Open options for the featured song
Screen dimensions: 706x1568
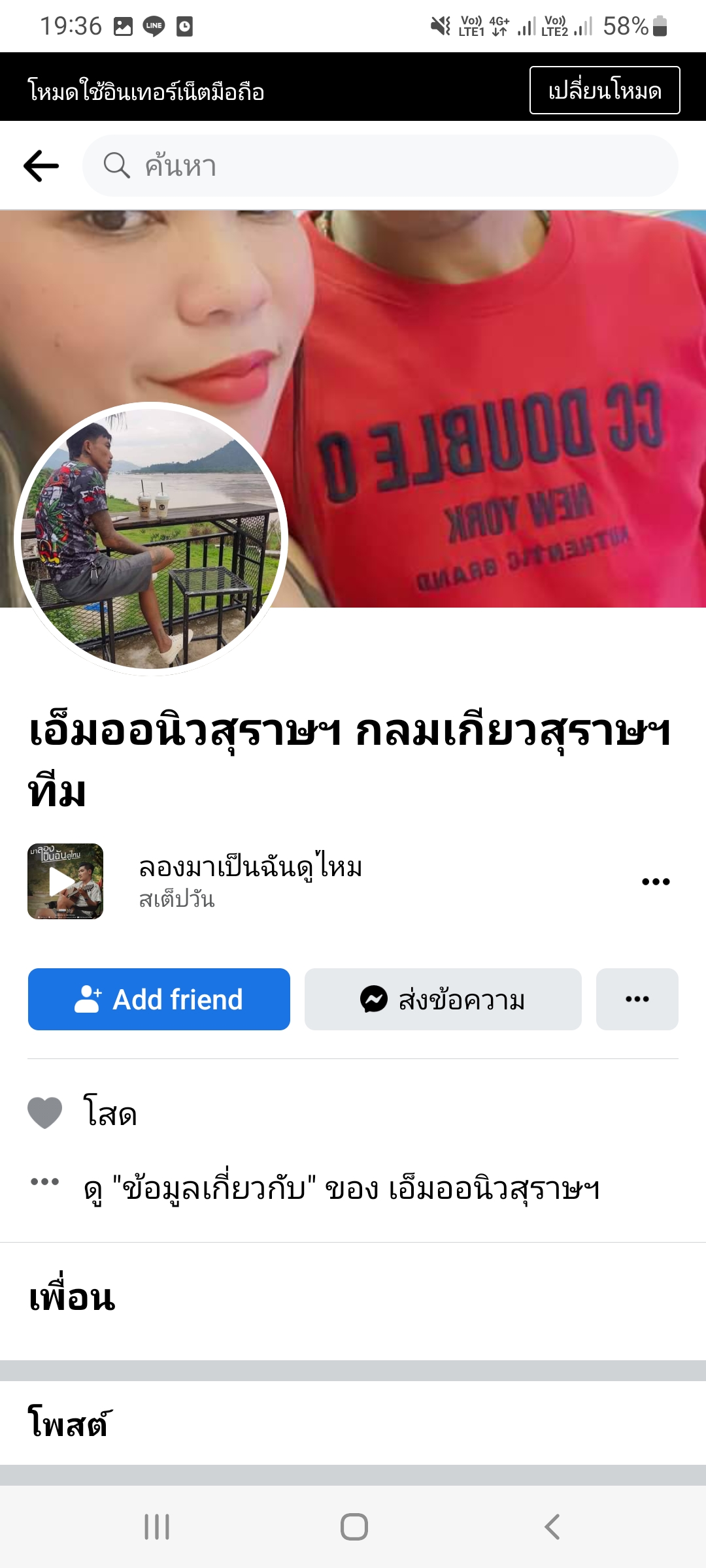tap(656, 881)
